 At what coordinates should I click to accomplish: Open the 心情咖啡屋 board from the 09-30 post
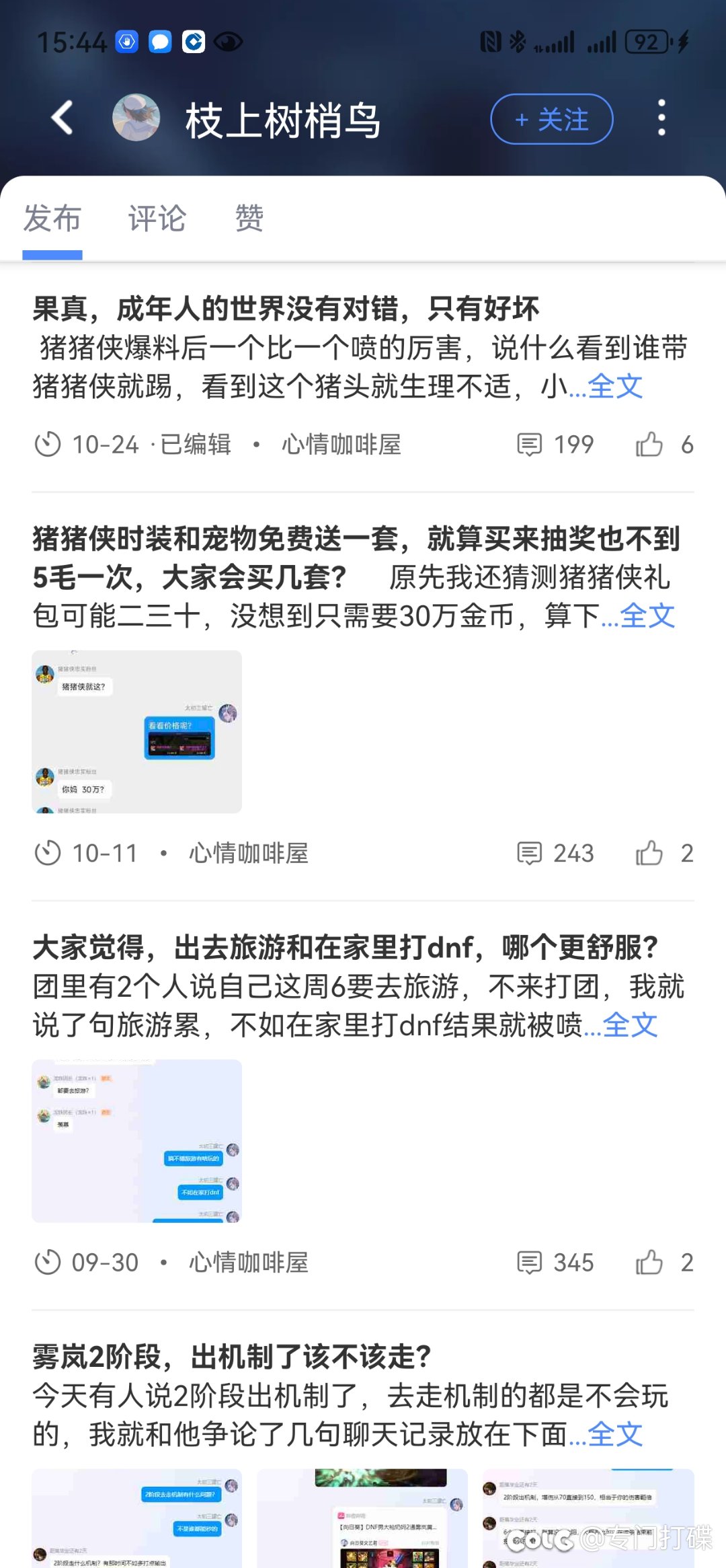pyautogui.click(x=248, y=1263)
